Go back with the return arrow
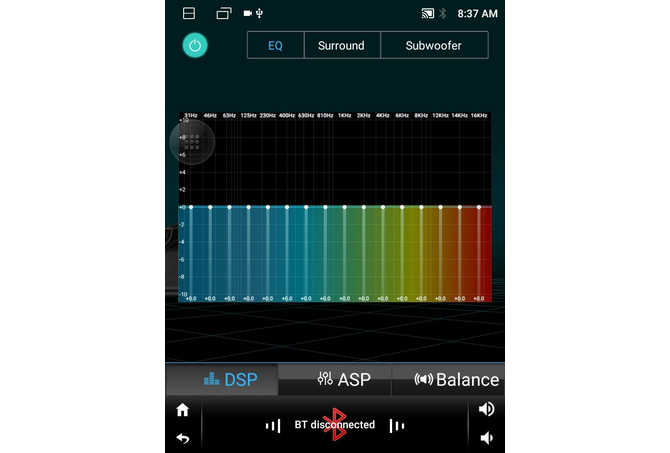This screenshot has height=453, width=670. tap(182, 438)
